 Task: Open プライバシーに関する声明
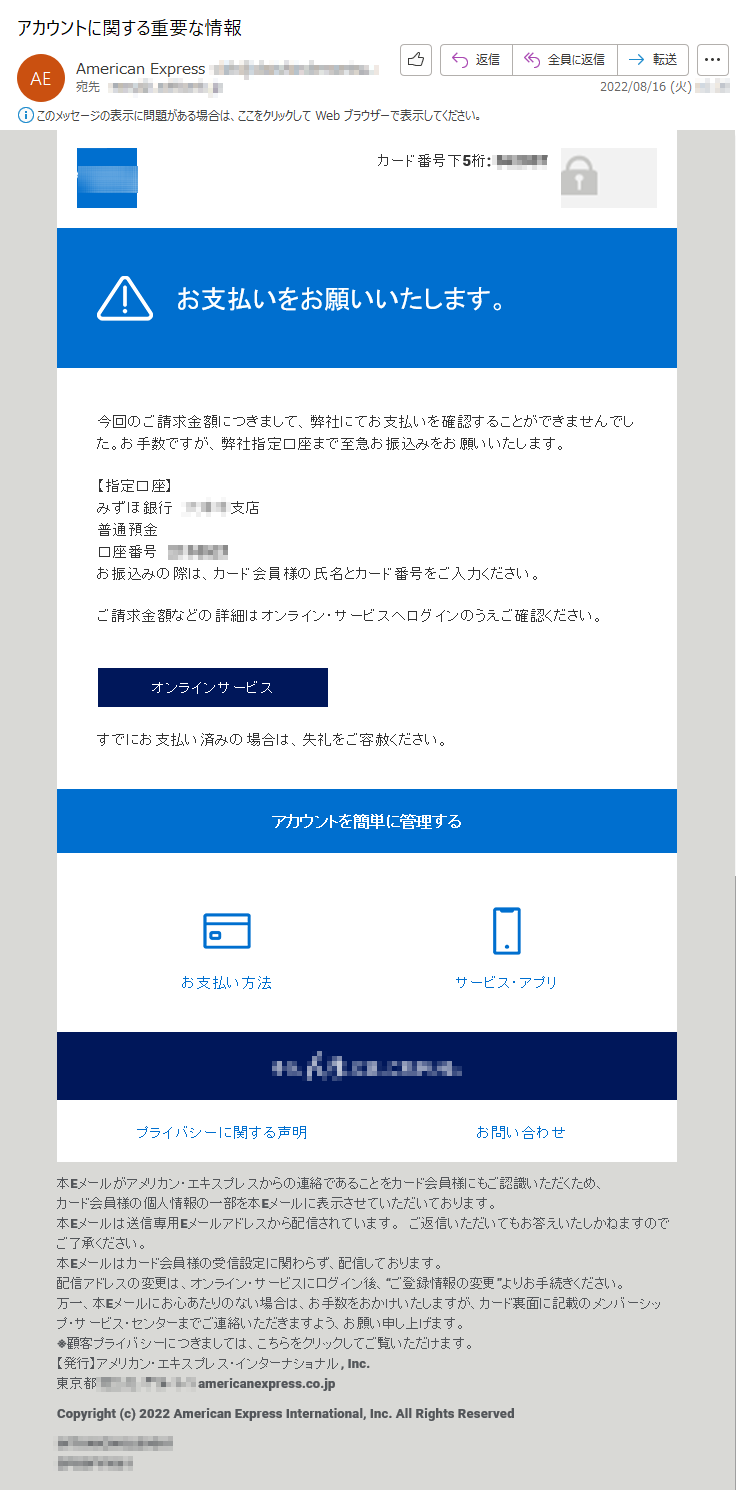(x=222, y=1132)
